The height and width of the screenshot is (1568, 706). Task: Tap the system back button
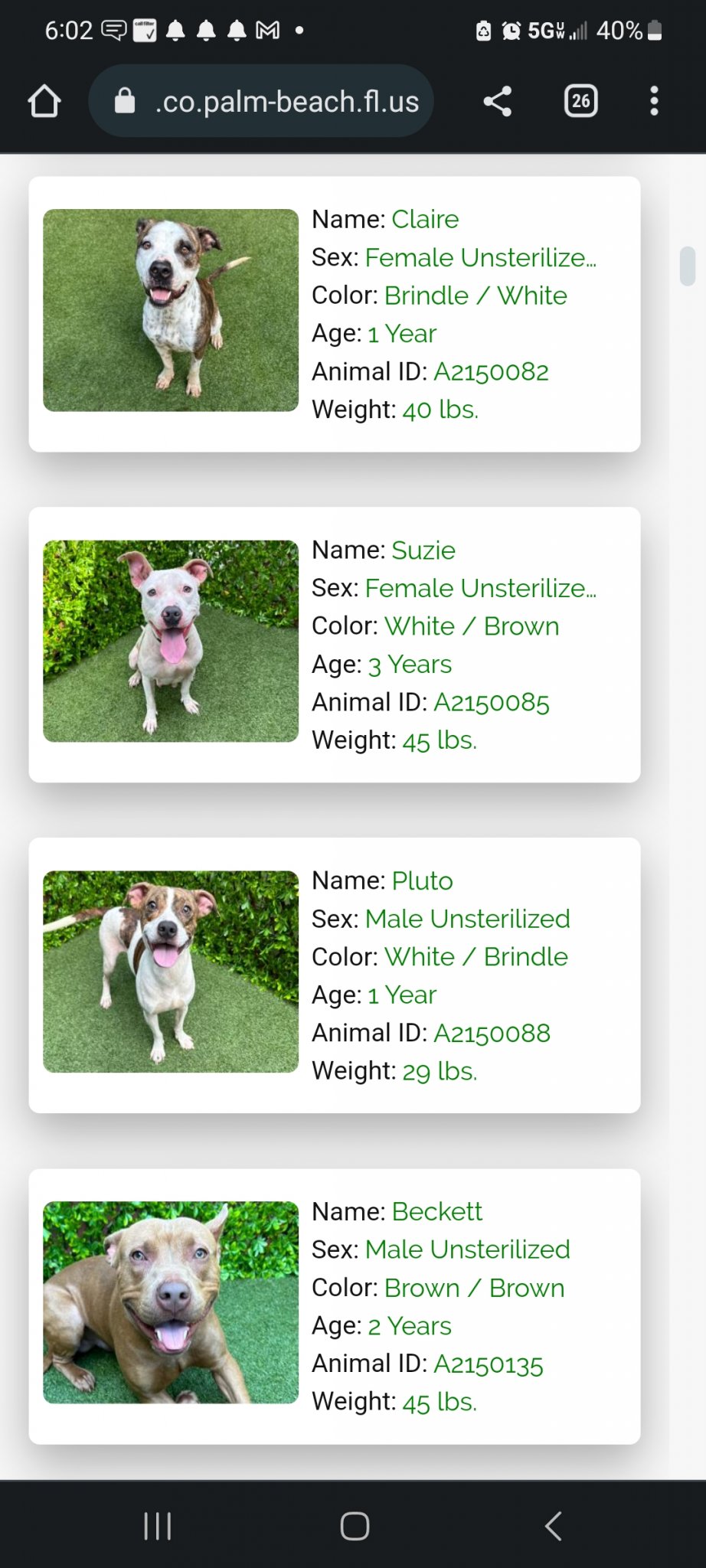[553, 1526]
